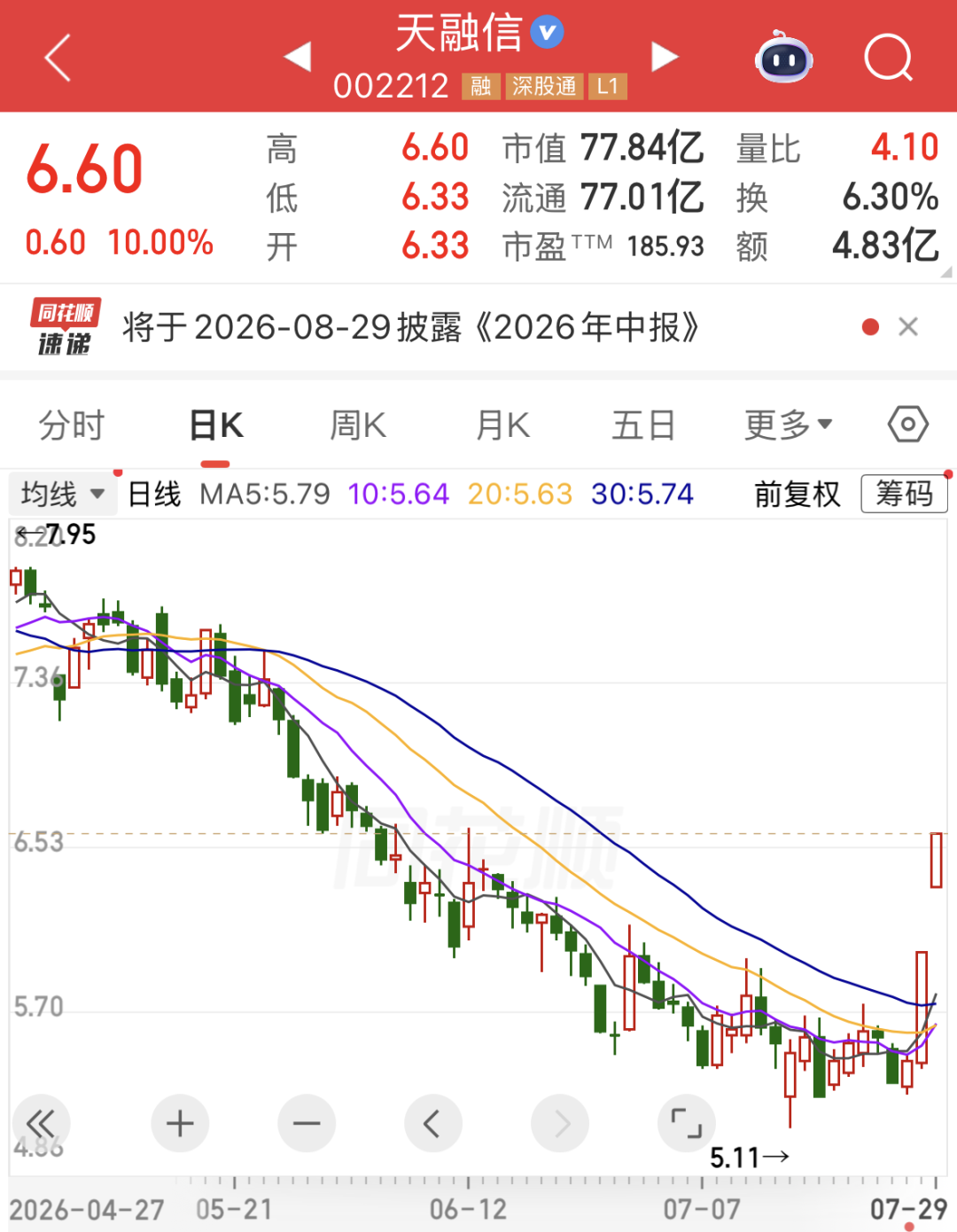
Task: Open the 2026年中报 disclosure notice
Action: (x=411, y=328)
